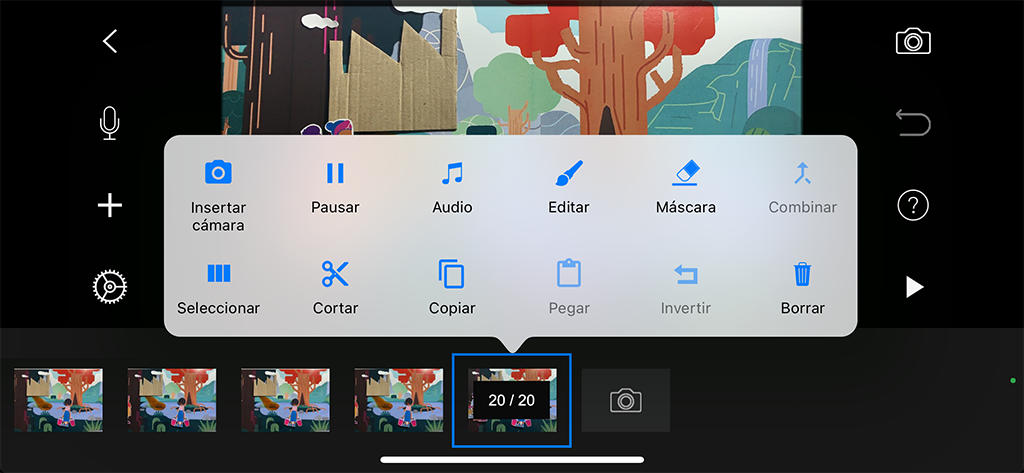This screenshot has width=1024, height=473.
Task: Open the help question mark
Action: [912, 206]
